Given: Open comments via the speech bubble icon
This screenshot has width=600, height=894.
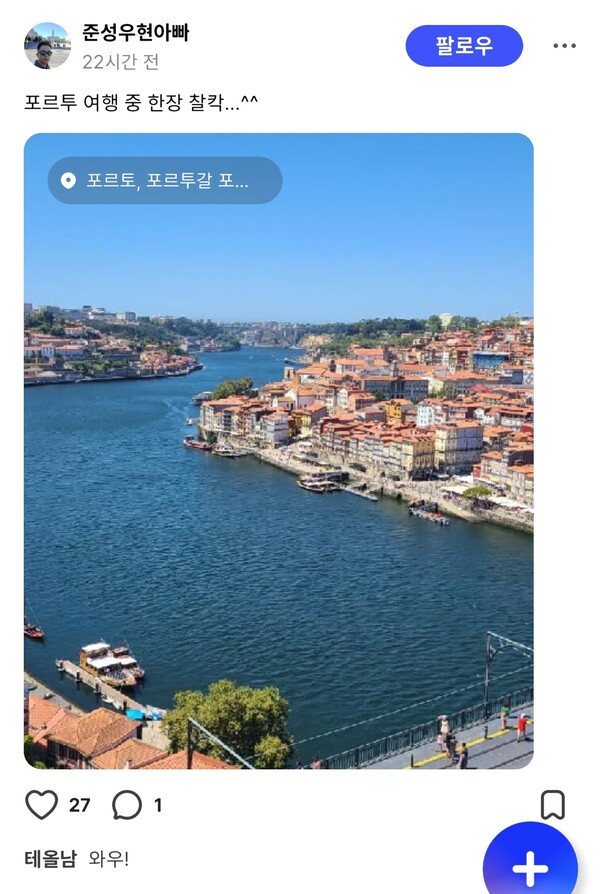Looking at the screenshot, I should pos(127,805).
